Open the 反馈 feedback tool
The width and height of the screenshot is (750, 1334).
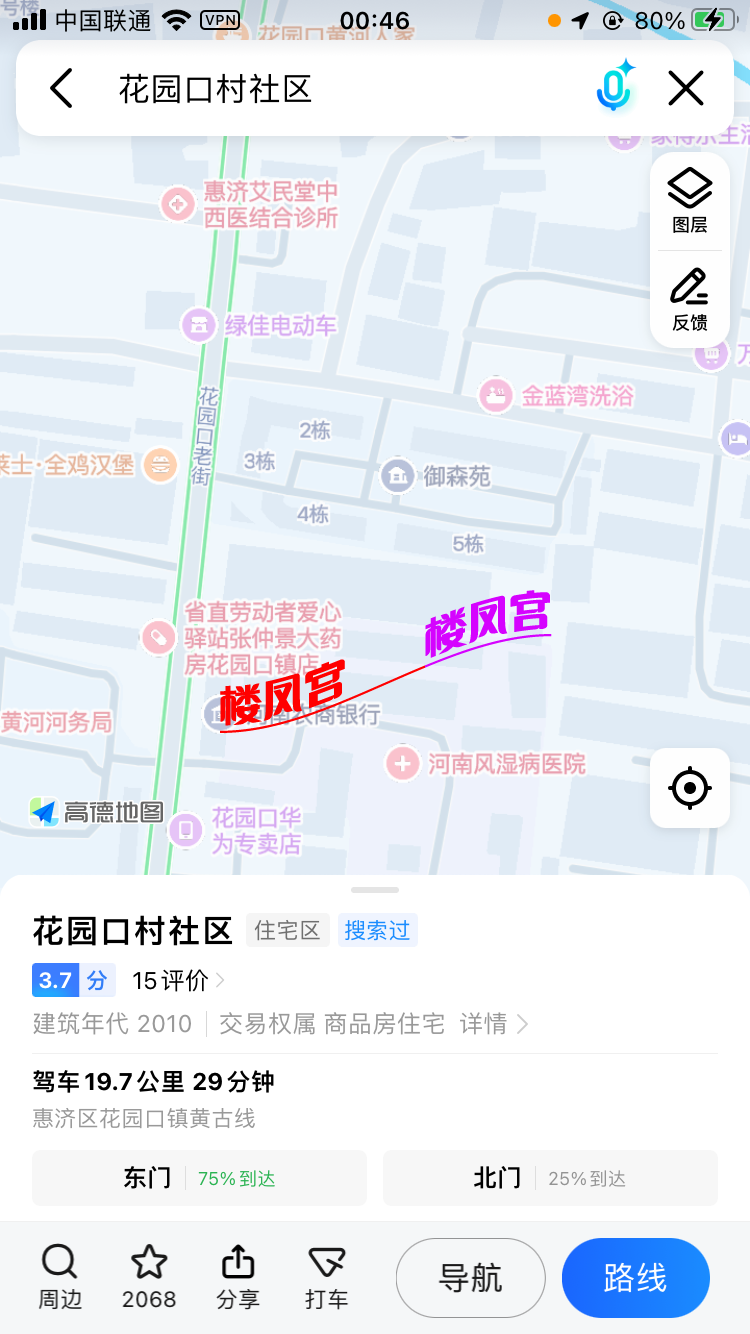(x=690, y=297)
